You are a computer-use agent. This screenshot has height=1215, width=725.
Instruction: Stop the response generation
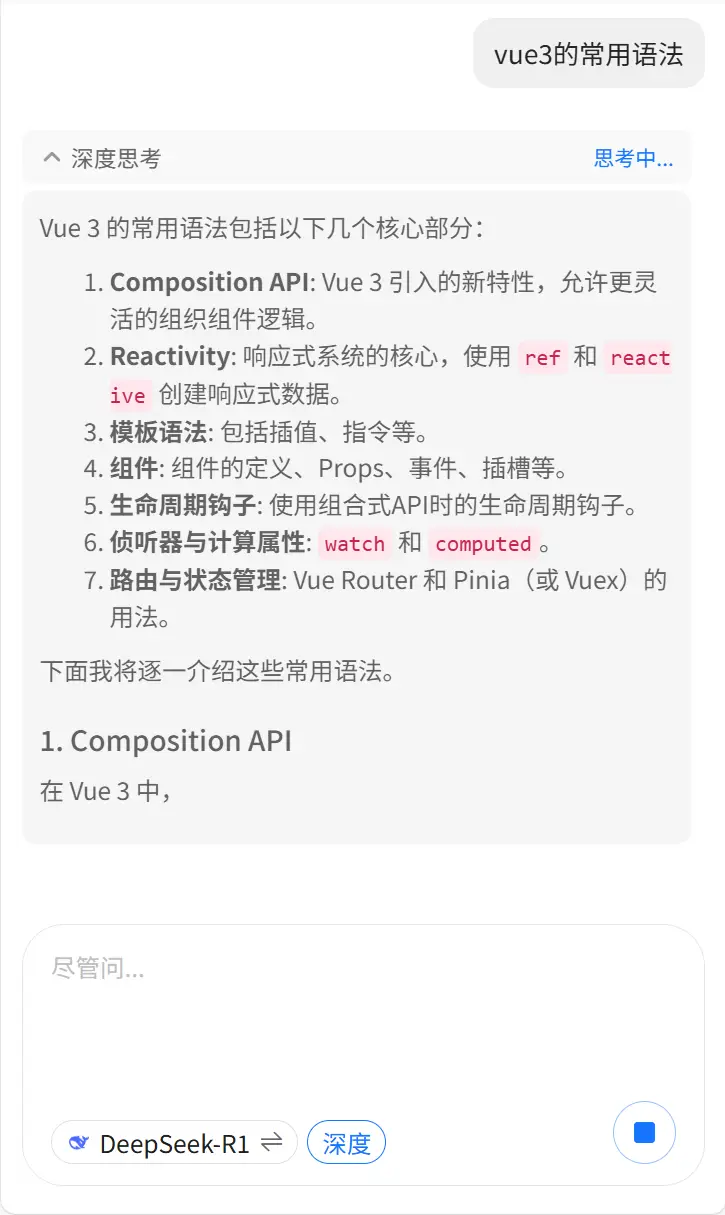644,1133
